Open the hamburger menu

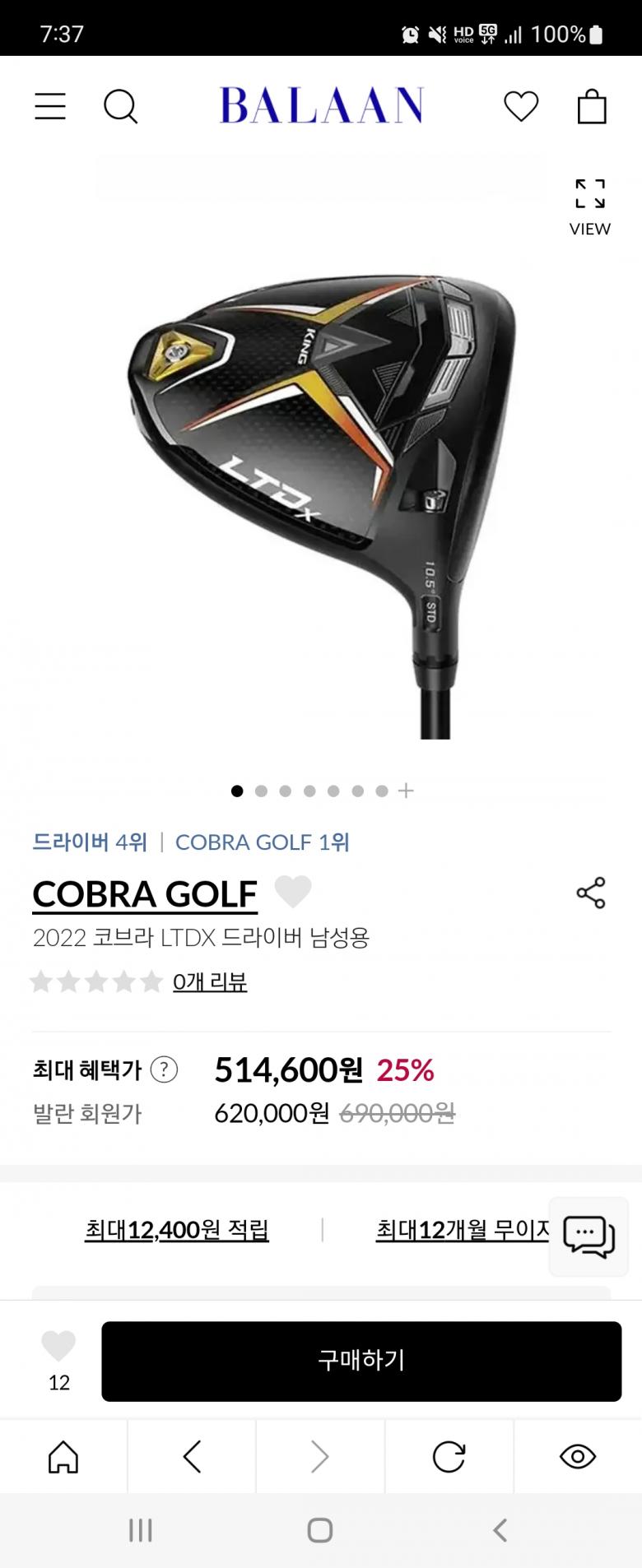pos(50,106)
